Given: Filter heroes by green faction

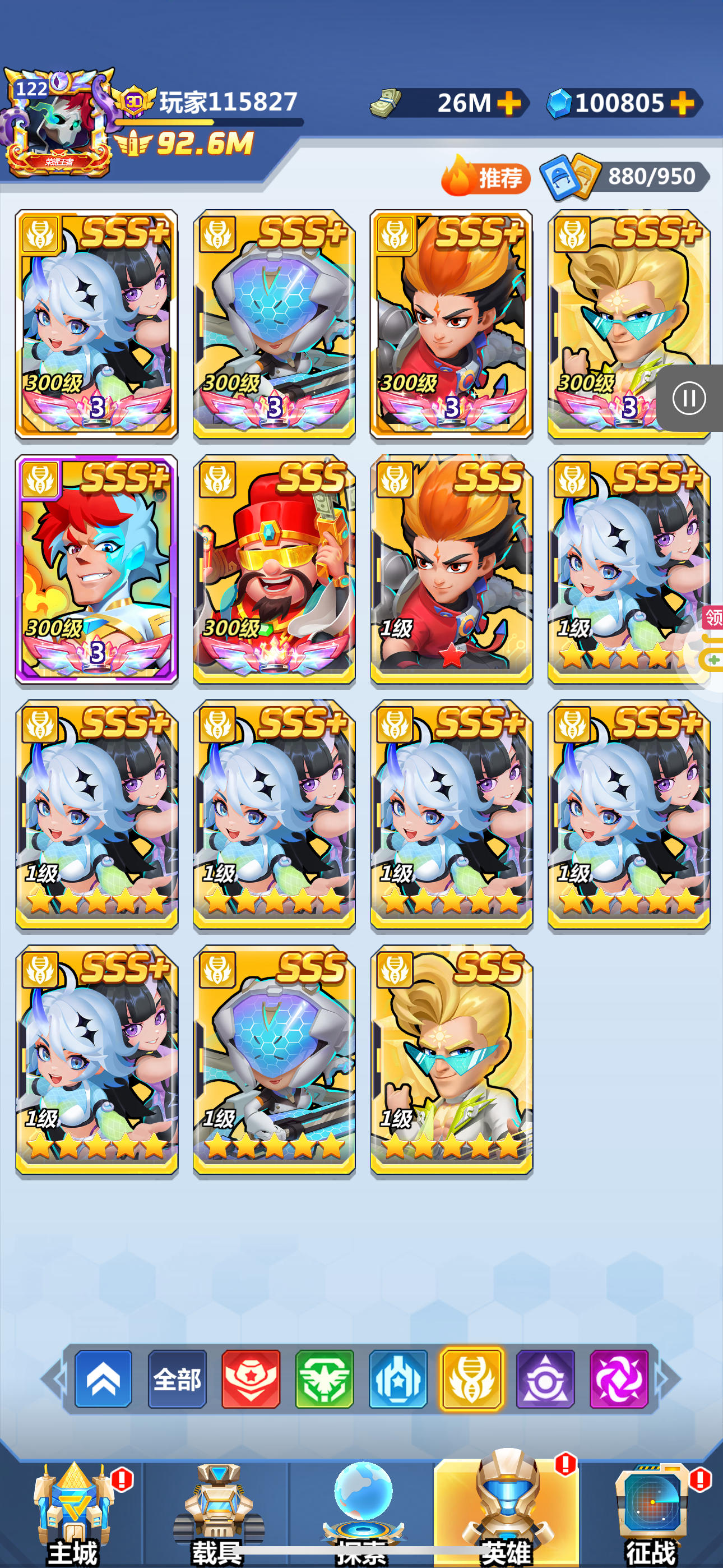Looking at the screenshot, I should [x=325, y=1378].
